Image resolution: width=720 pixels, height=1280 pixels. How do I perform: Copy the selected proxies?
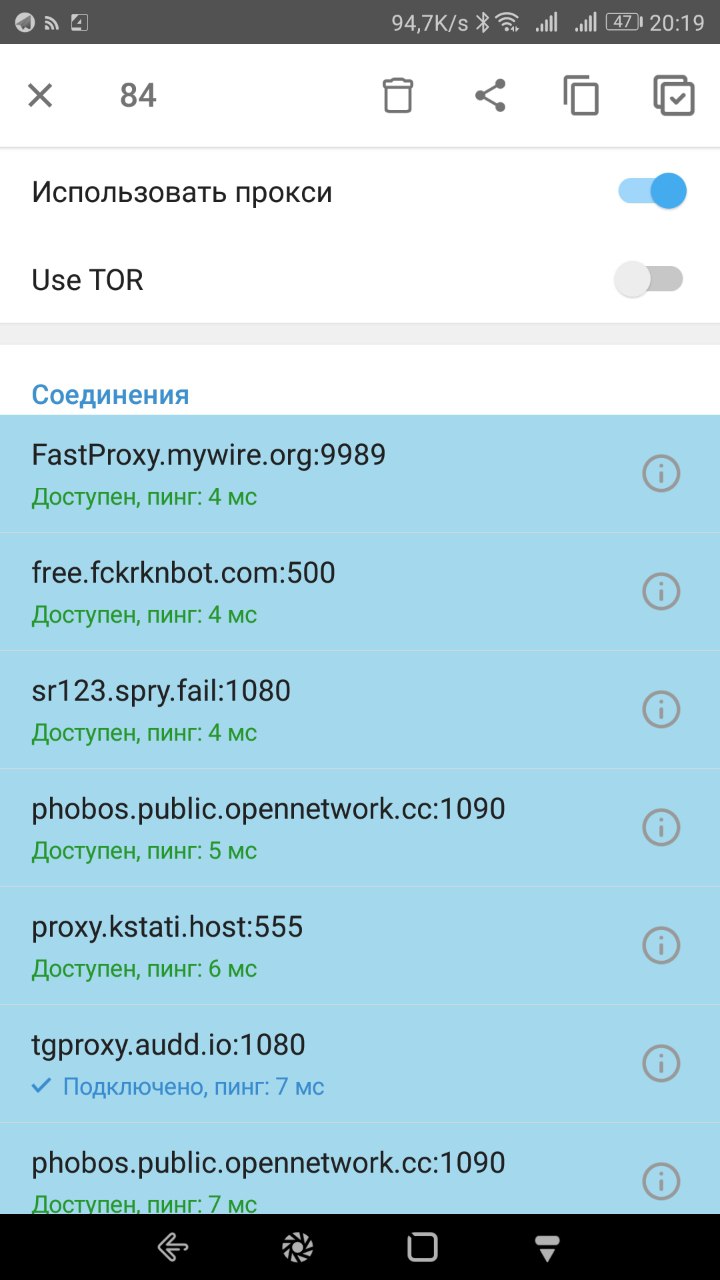pos(581,96)
